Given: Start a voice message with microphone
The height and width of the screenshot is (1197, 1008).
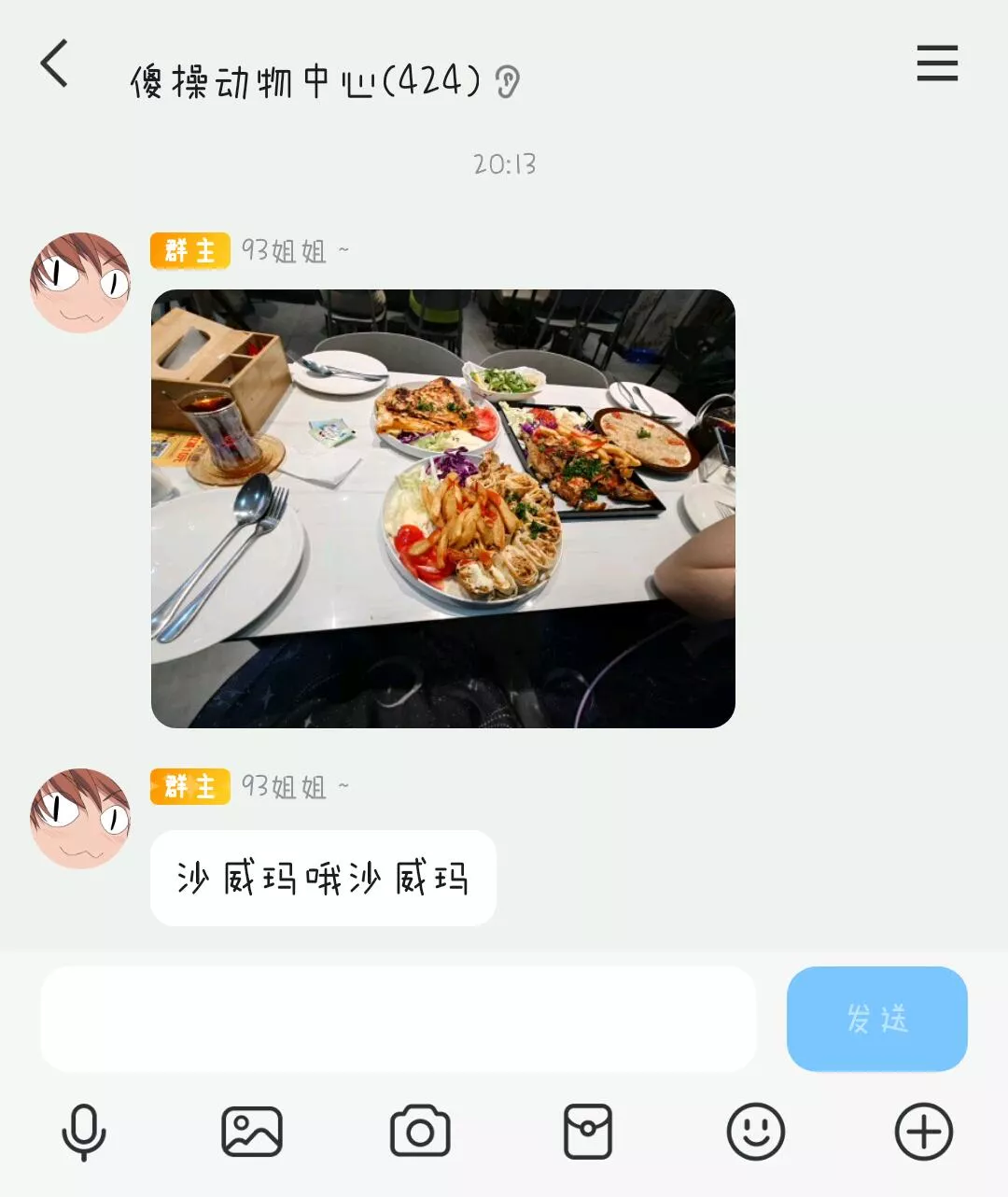Looking at the screenshot, I should [84, 1132].
